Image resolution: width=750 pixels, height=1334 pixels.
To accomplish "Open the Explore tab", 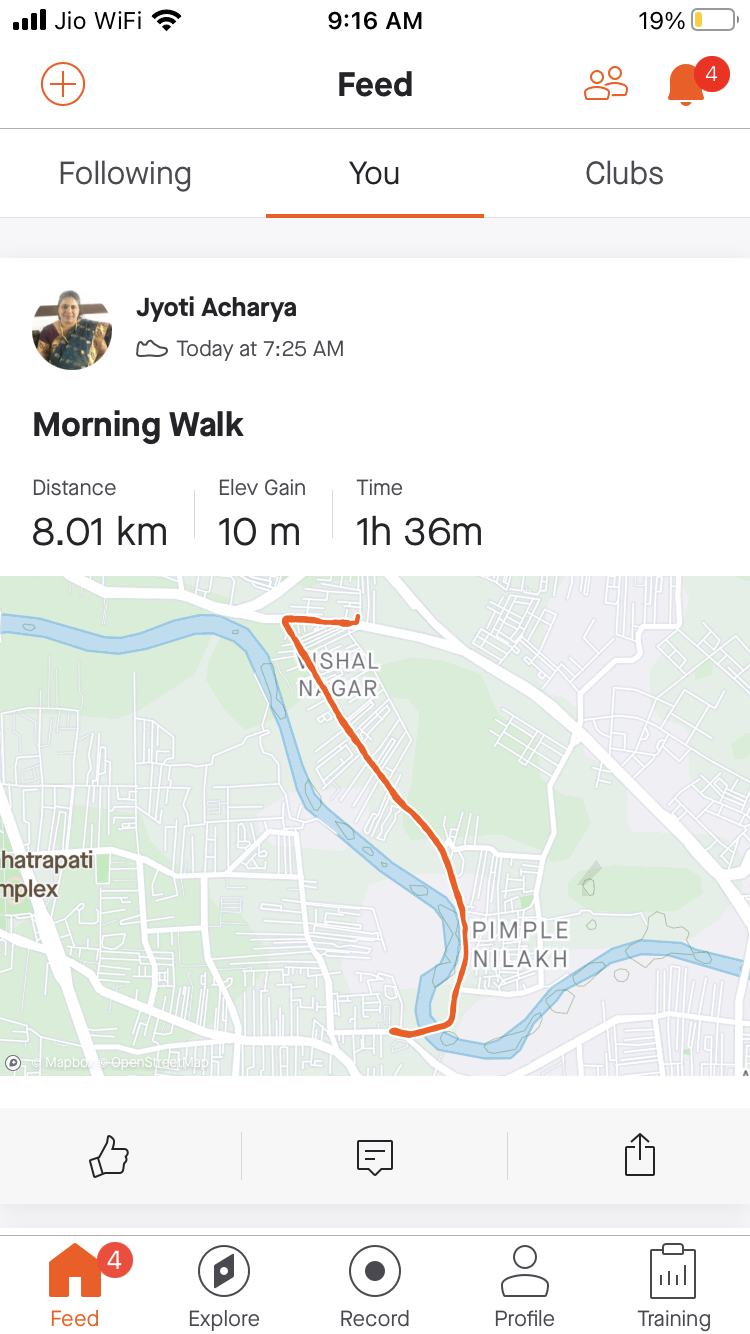I will [224, 1288].
